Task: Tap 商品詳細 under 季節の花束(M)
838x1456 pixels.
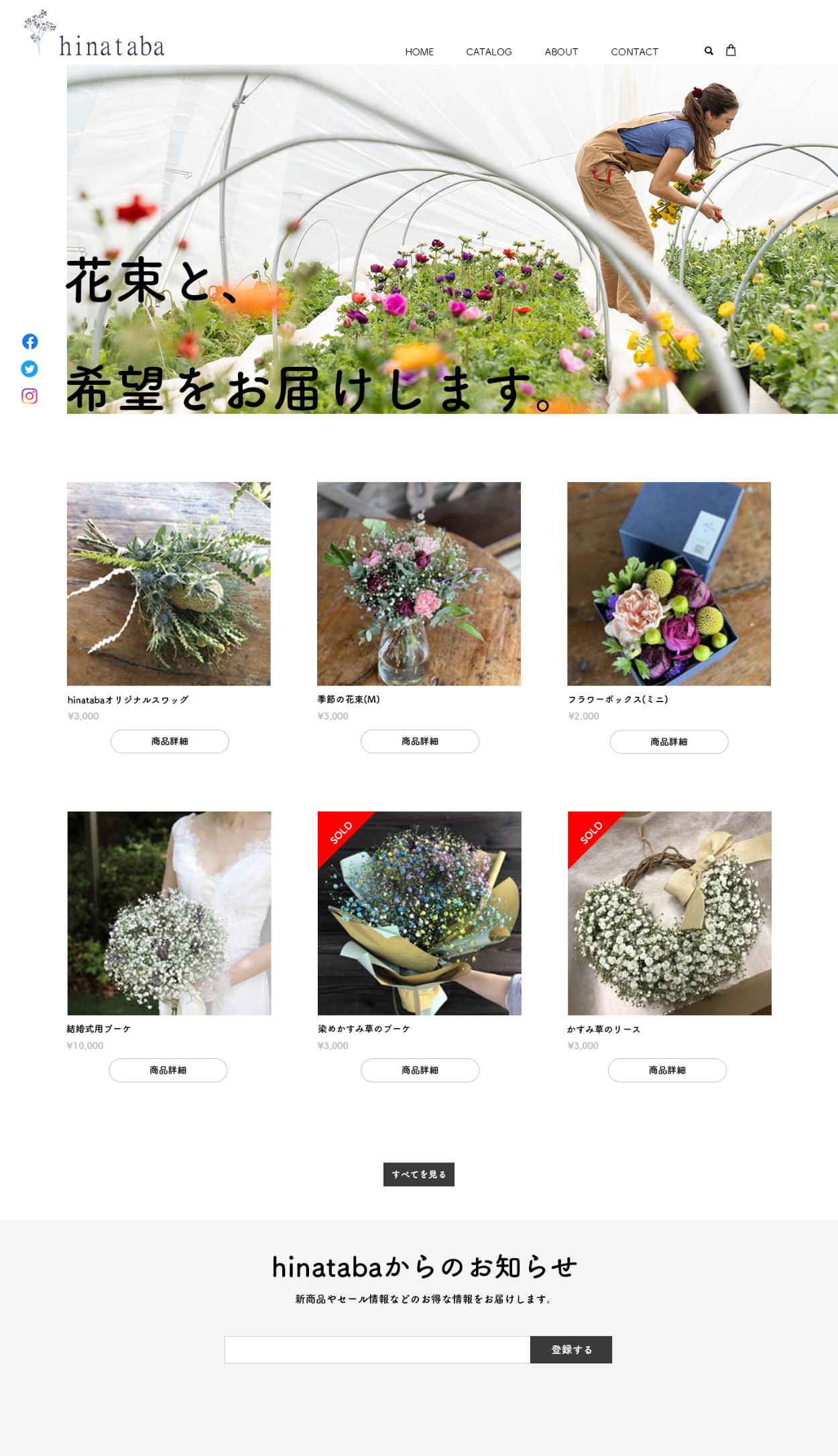Action: coord(420,741)
